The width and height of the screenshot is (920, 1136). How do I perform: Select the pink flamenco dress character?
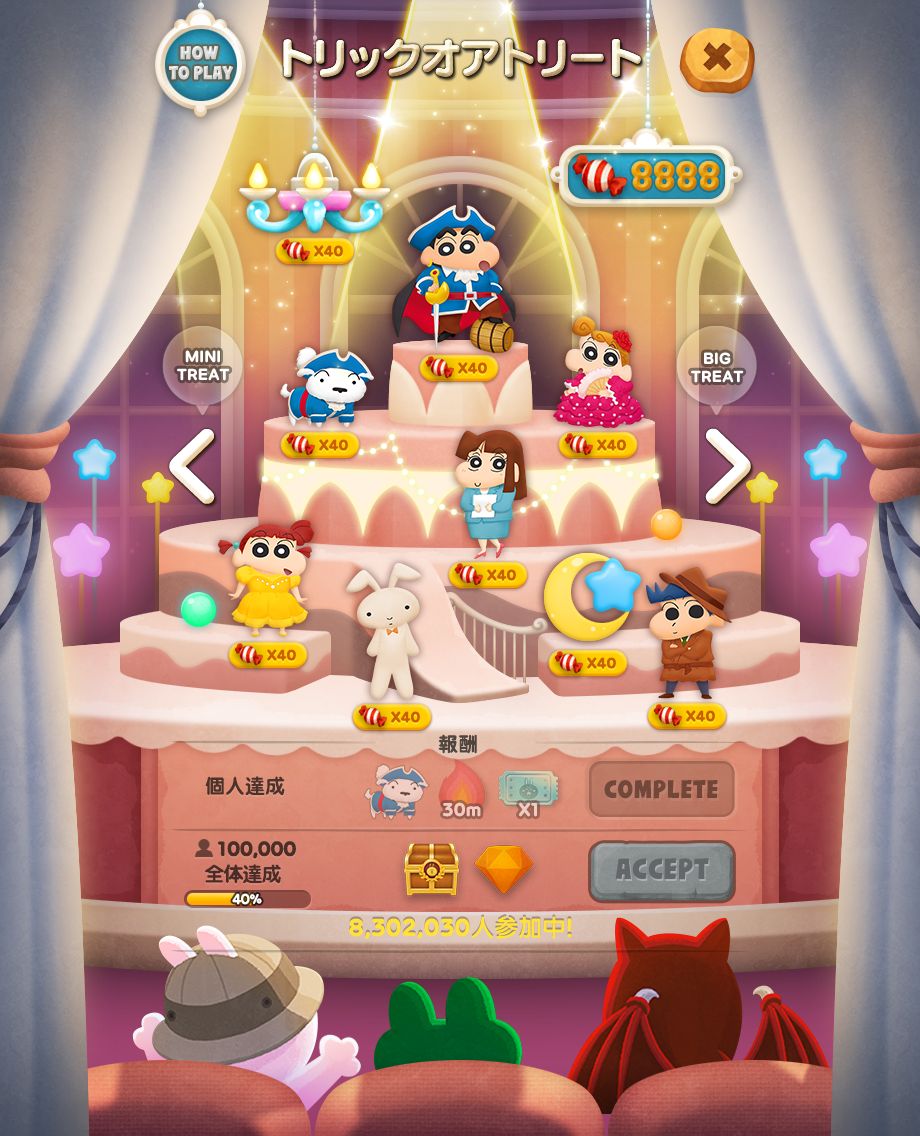tap(598, 372)
